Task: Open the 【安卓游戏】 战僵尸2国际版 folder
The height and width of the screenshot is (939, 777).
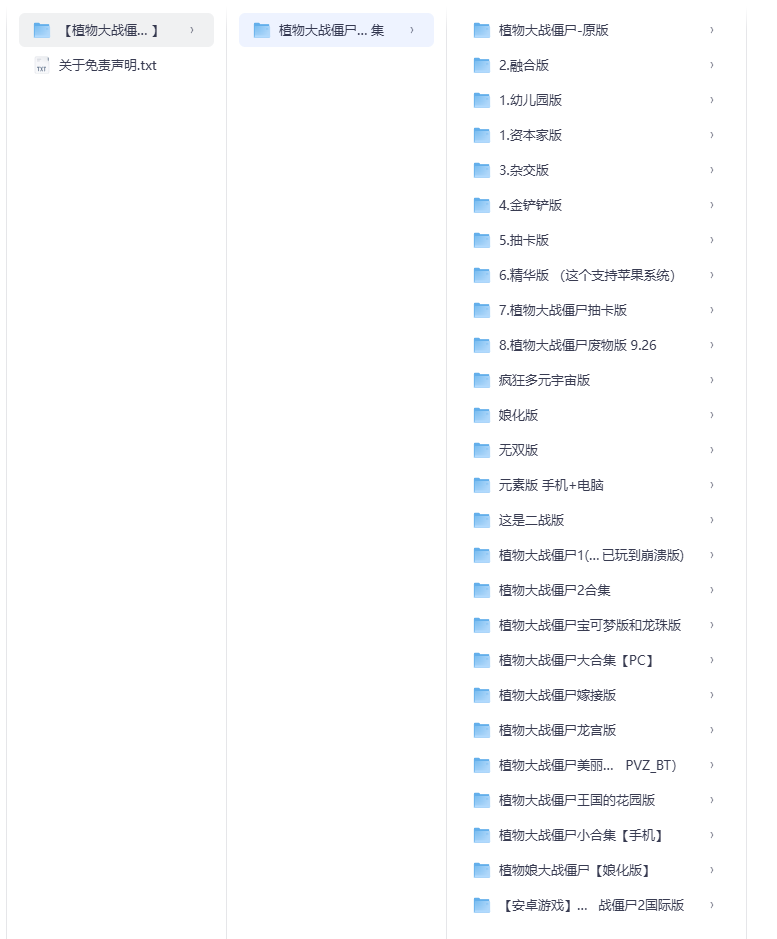Action: pos(591,905)
